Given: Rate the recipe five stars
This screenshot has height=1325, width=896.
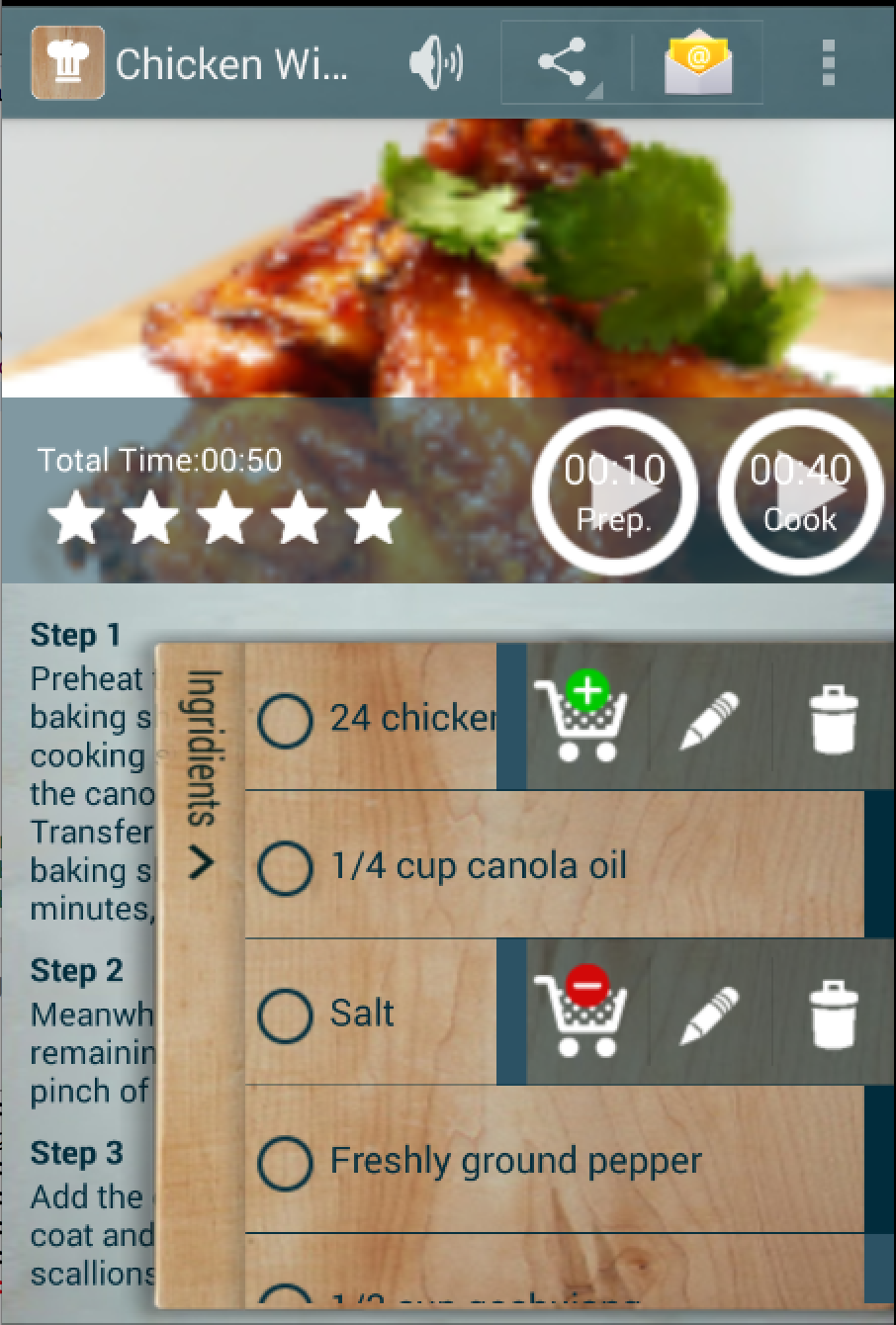Looking at the screenshot, I should click(375, 517).
